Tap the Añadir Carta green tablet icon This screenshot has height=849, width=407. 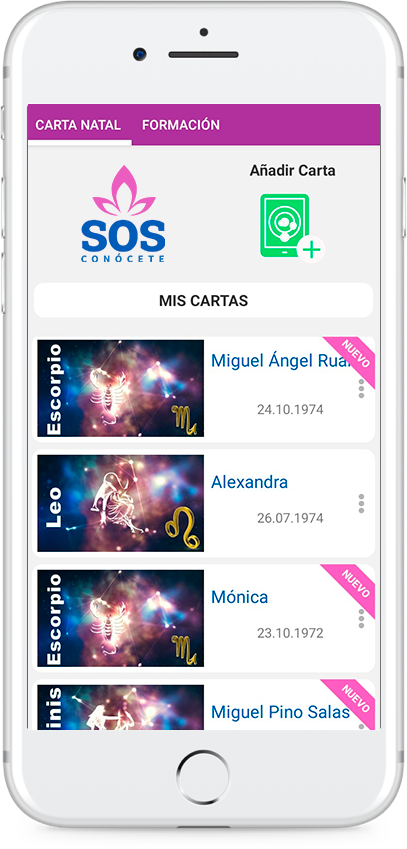292,227
